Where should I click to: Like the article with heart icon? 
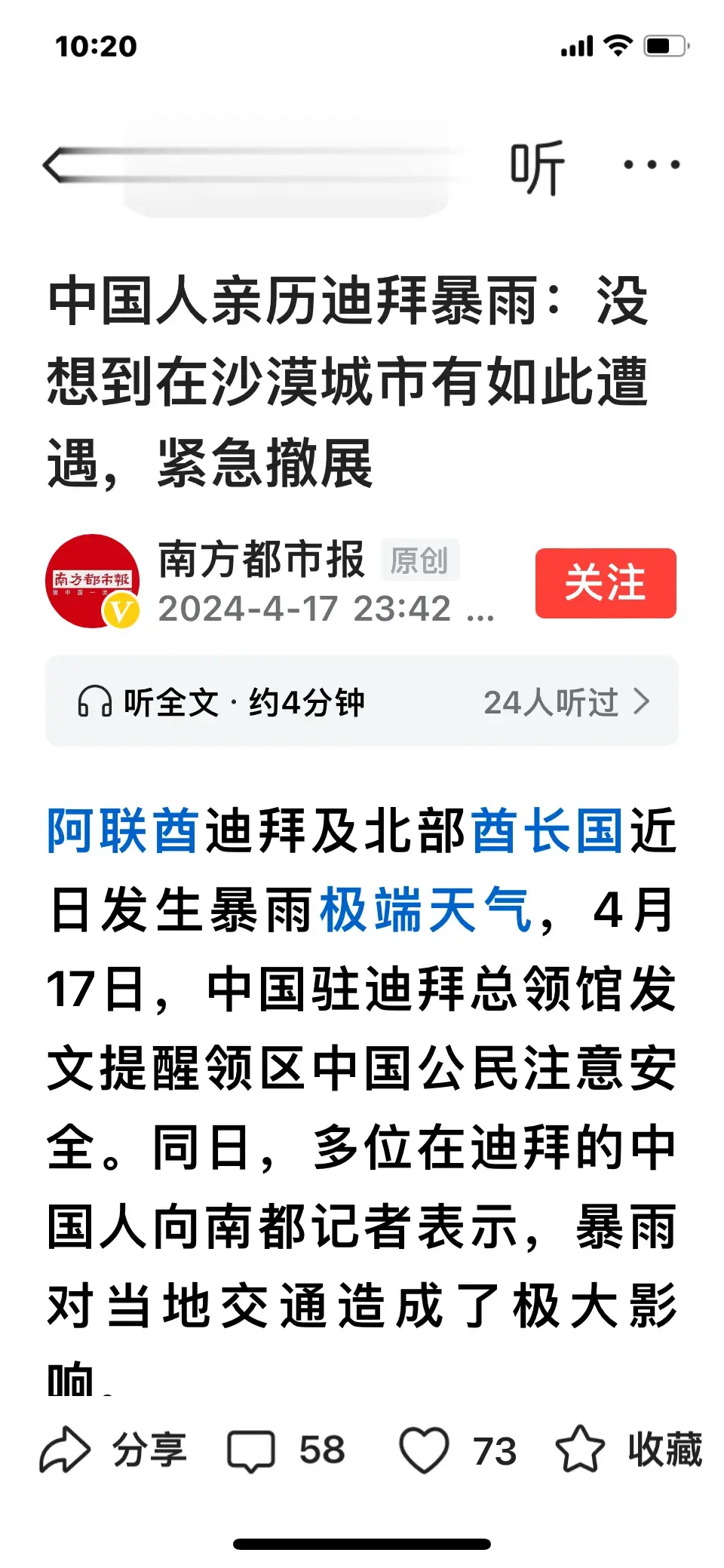[424, 1450]
